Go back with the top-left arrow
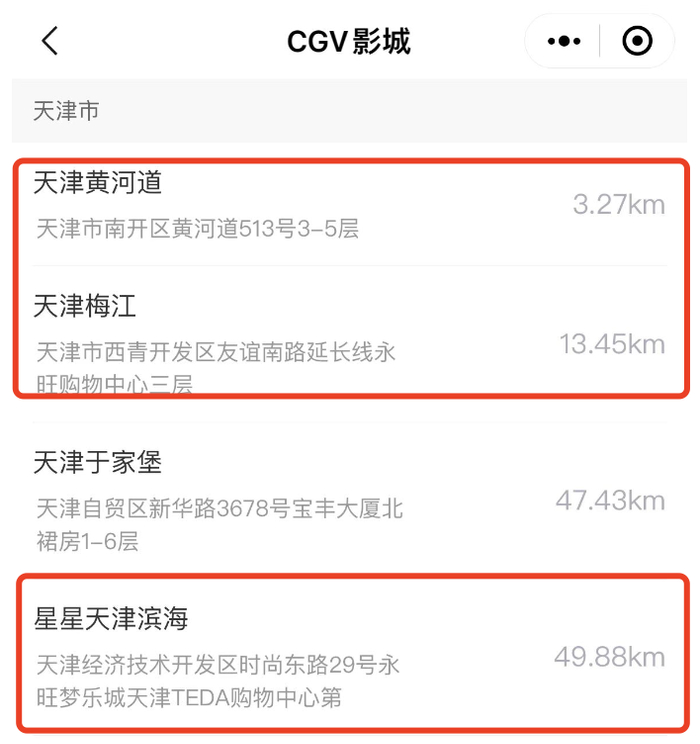The image size is (700, 744). pos(49,41)
